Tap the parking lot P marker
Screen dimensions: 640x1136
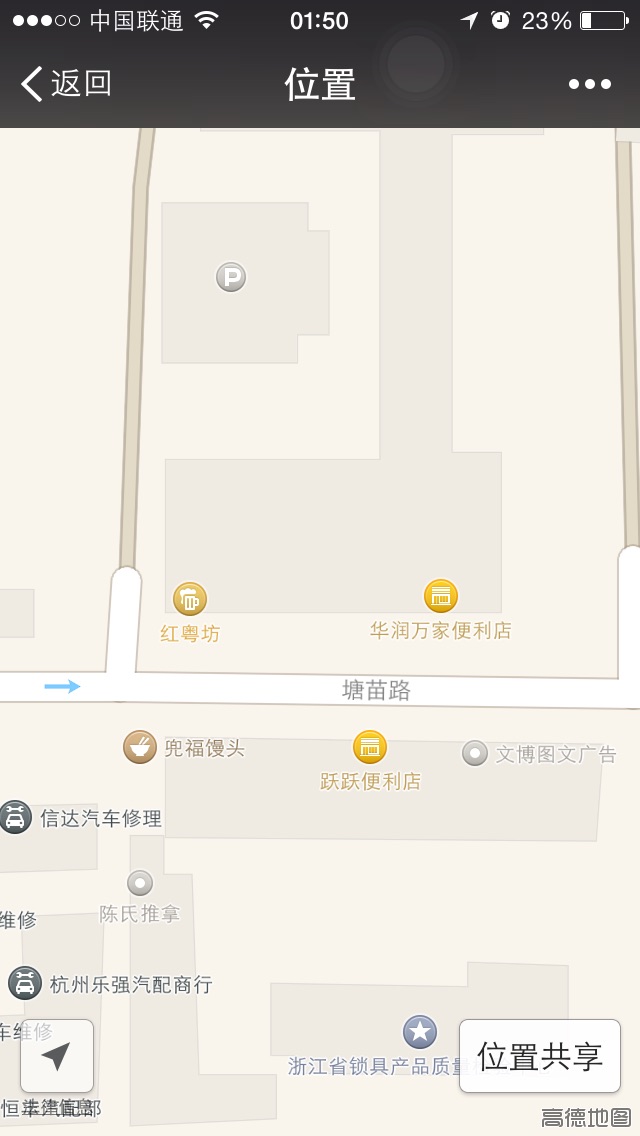[231, 277]
